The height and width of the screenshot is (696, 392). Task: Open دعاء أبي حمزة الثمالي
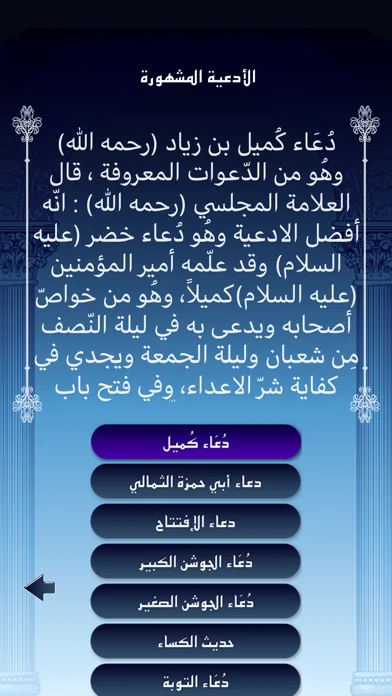(196, 482)
